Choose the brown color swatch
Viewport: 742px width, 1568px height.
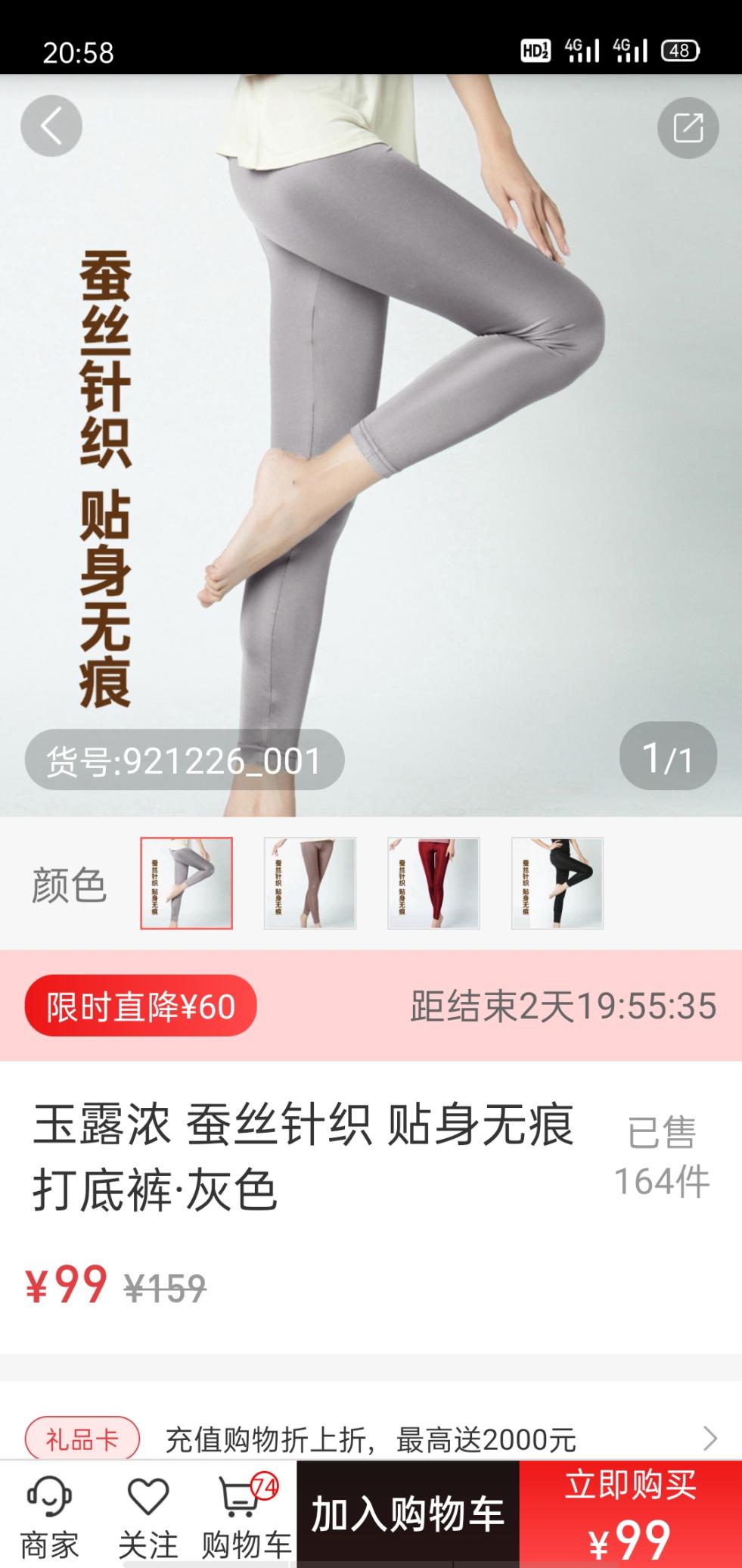(310, 883)
